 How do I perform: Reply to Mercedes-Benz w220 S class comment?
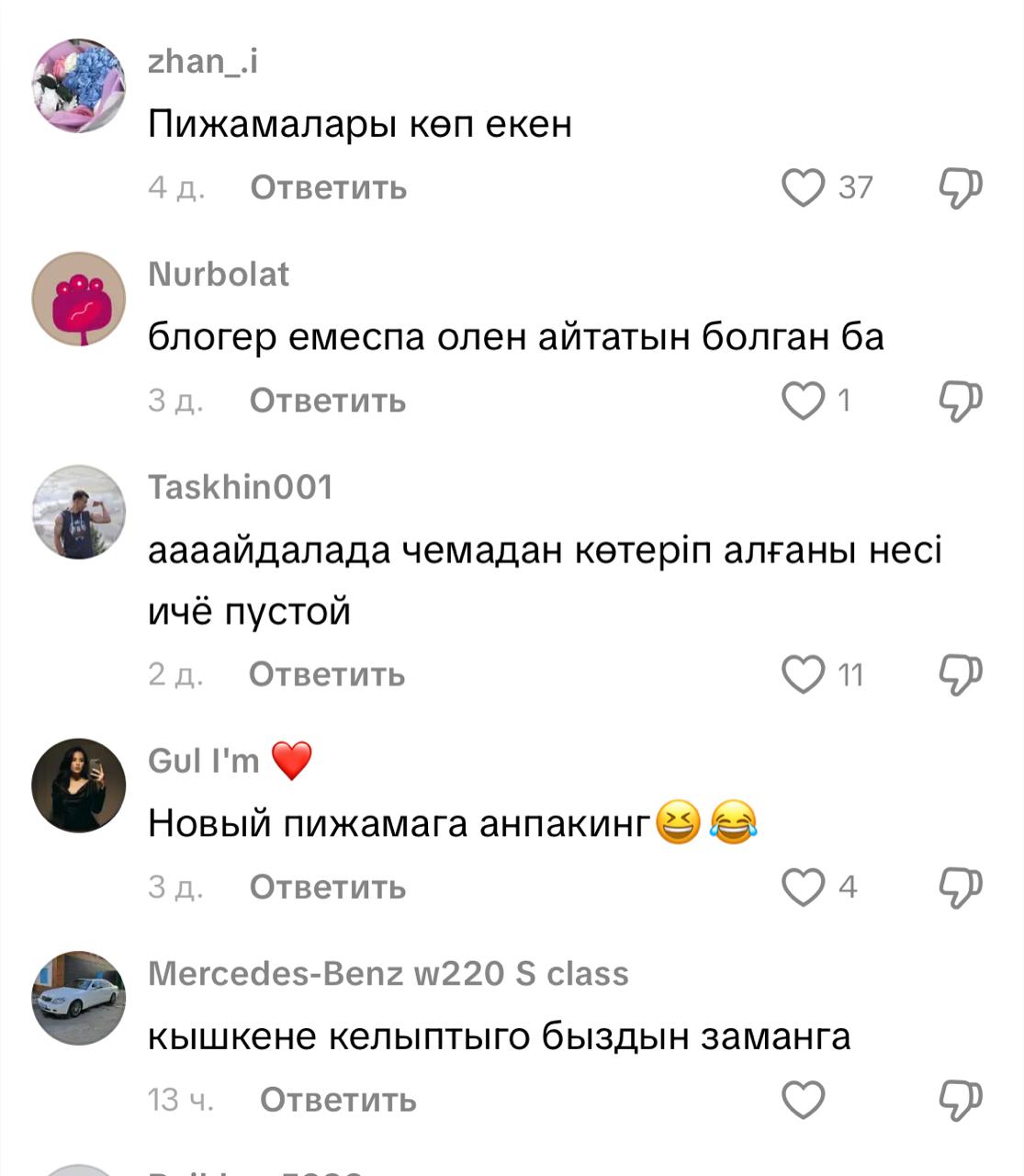[x=337, y=1100]
